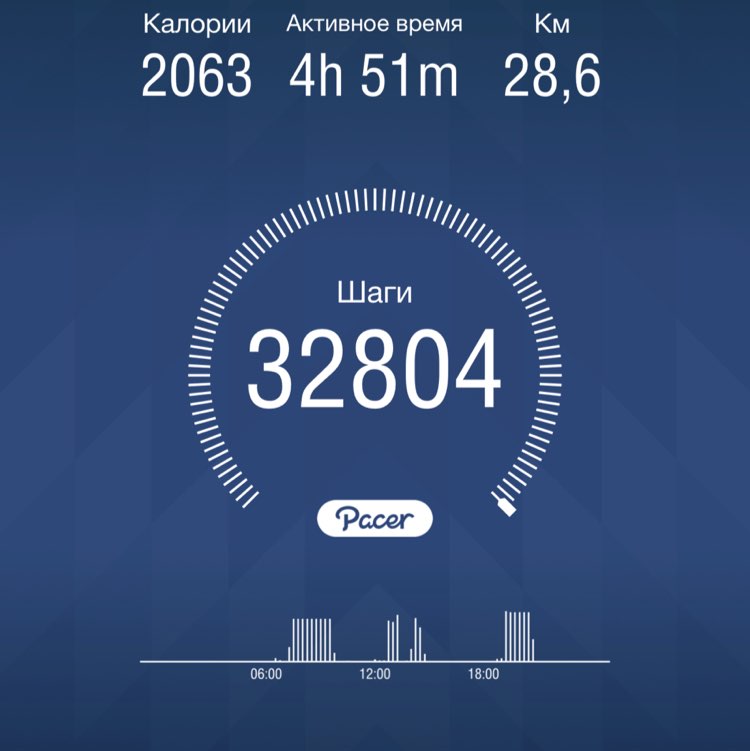
Task: Toggle the step counter display
Action: click(374, 368)
